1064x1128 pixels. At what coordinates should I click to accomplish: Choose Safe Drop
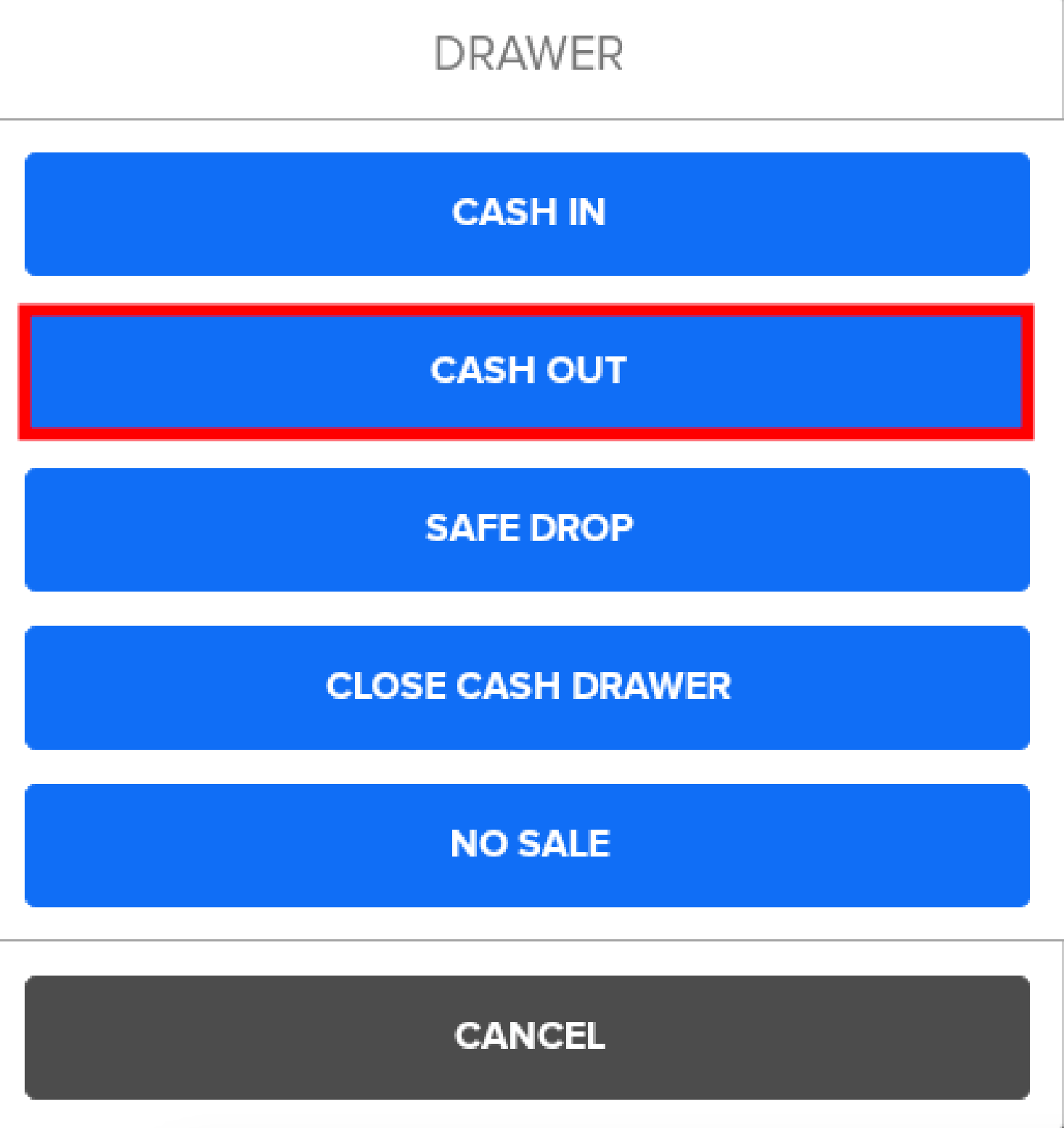click(x=528, y=529)
